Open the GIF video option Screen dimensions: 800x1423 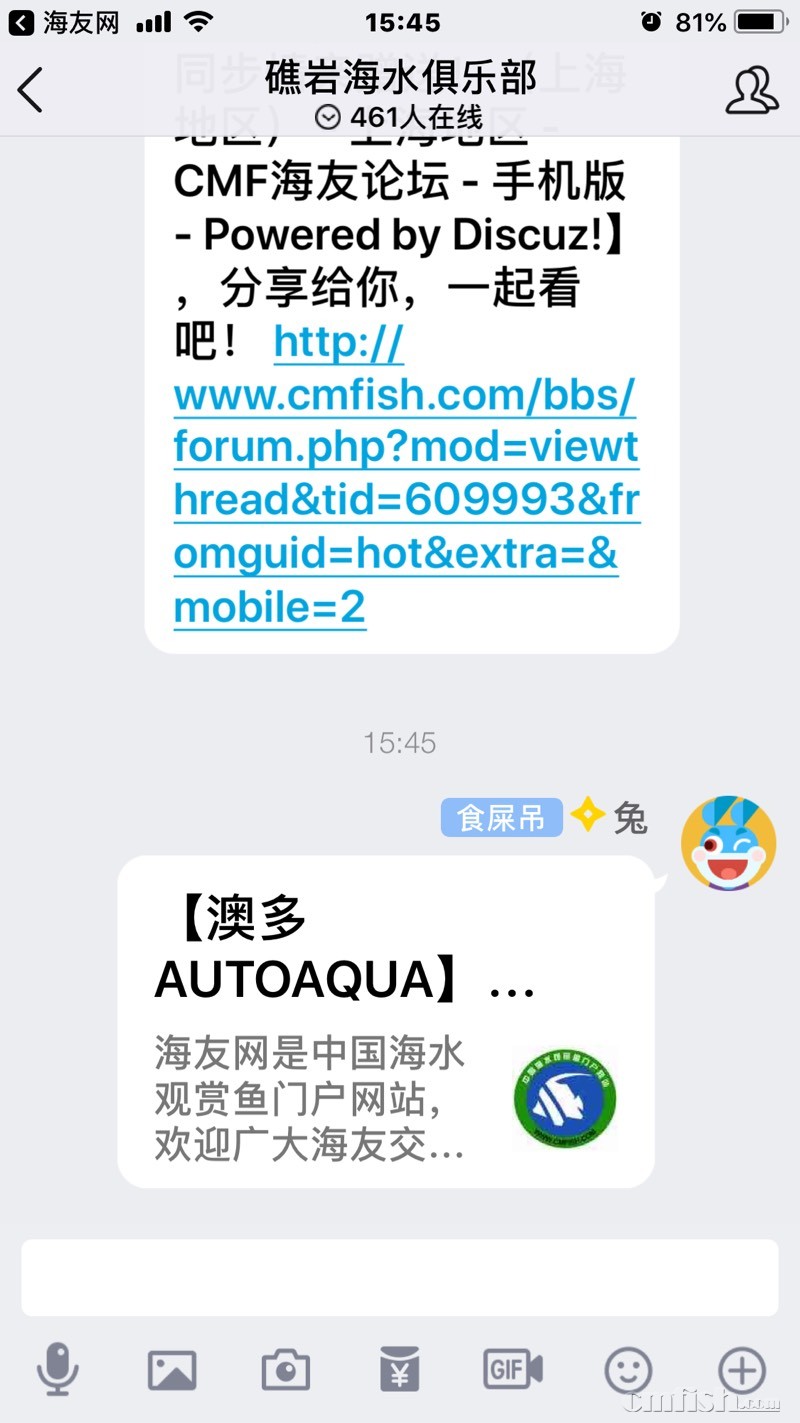(513, 1369)
